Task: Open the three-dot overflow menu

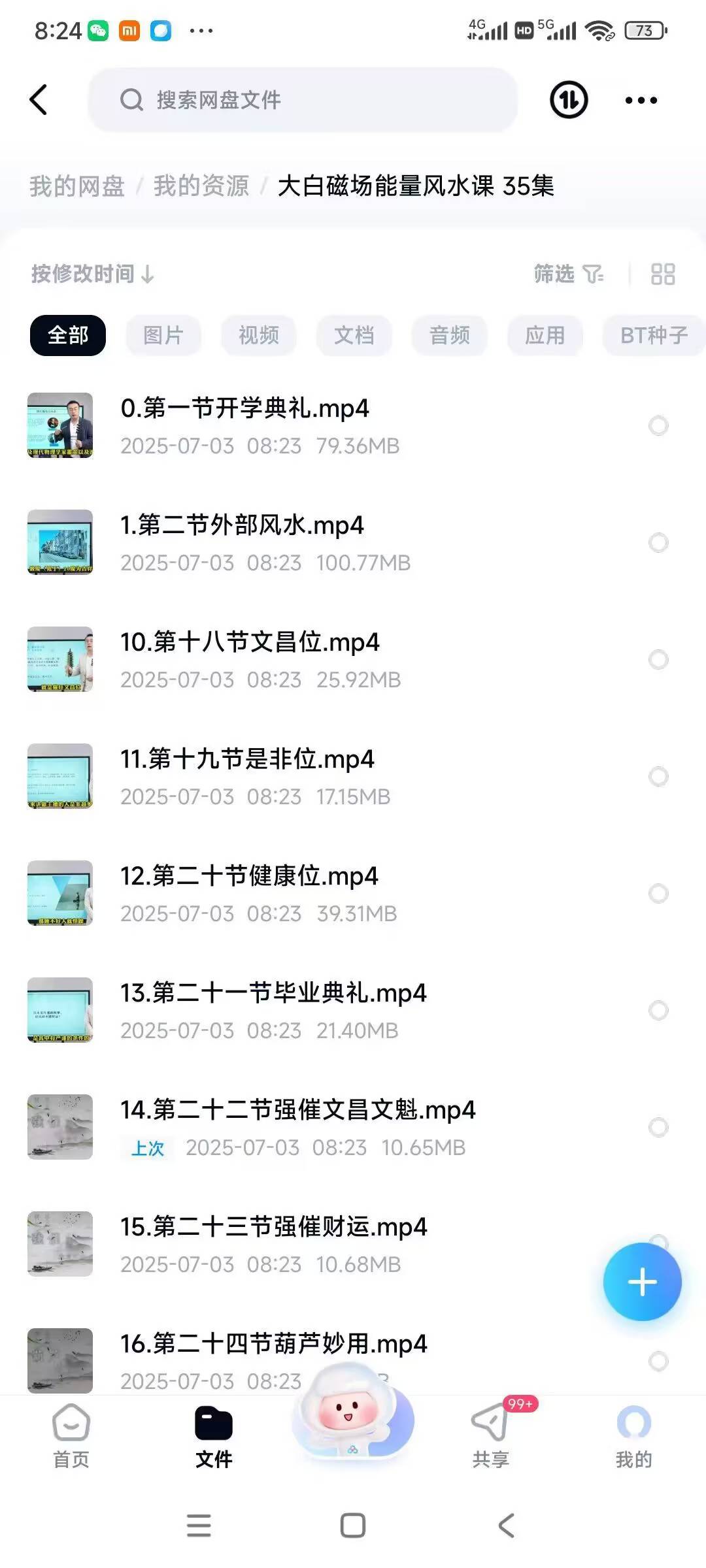Action: [641, 100]
